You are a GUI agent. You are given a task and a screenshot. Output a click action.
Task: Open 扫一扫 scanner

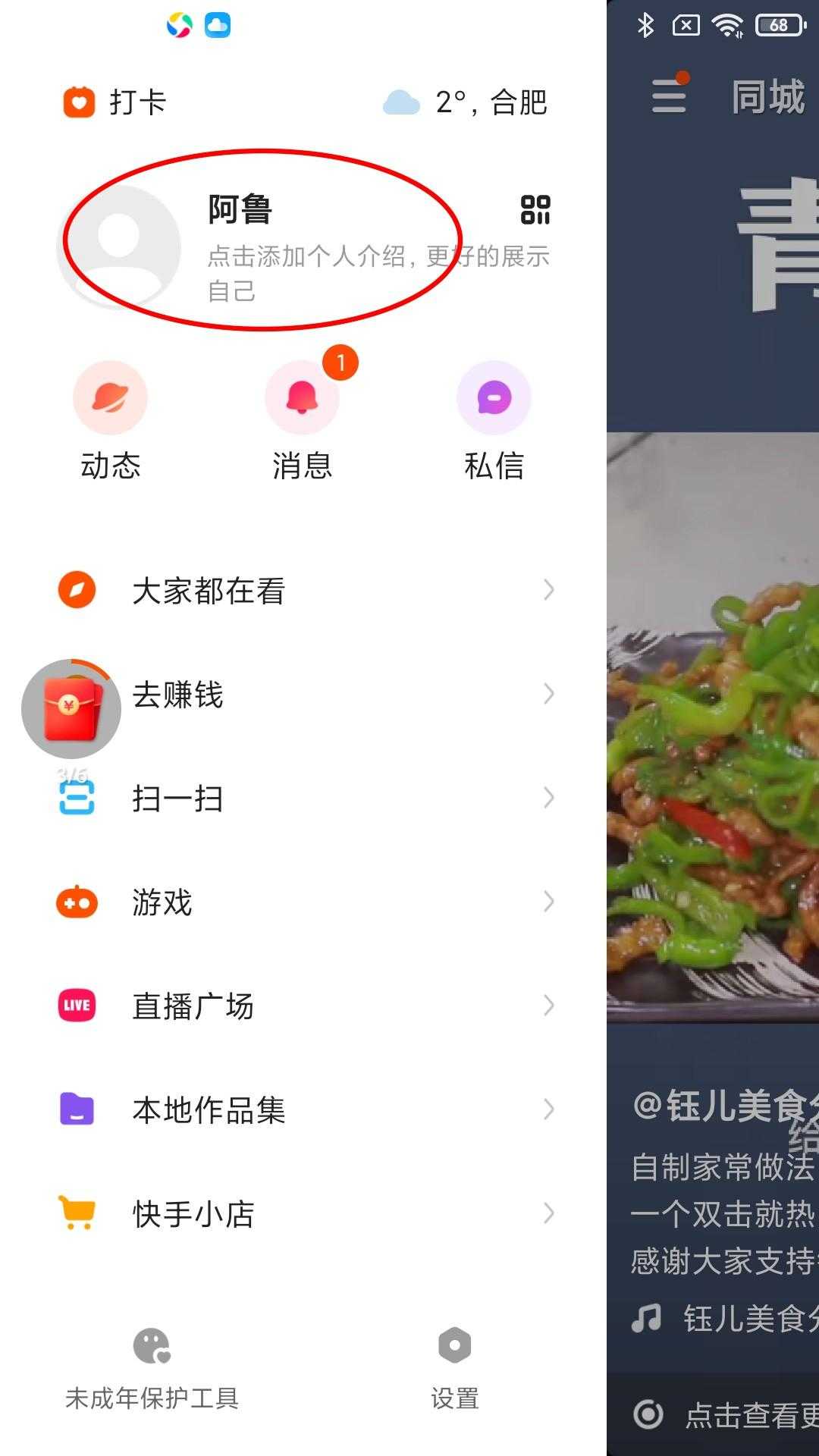tap(303, 799)
